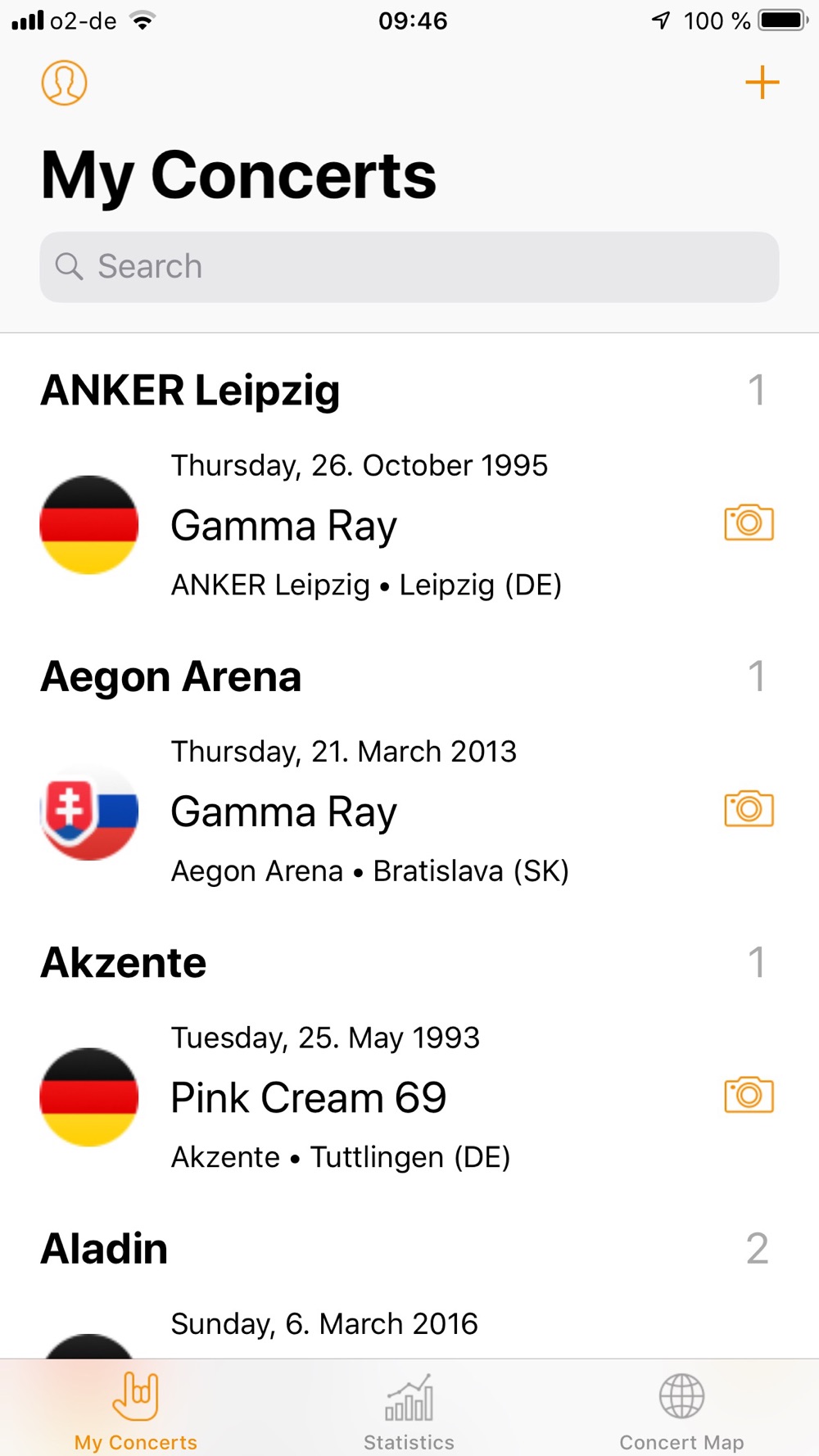Tap the Search field

409,267
